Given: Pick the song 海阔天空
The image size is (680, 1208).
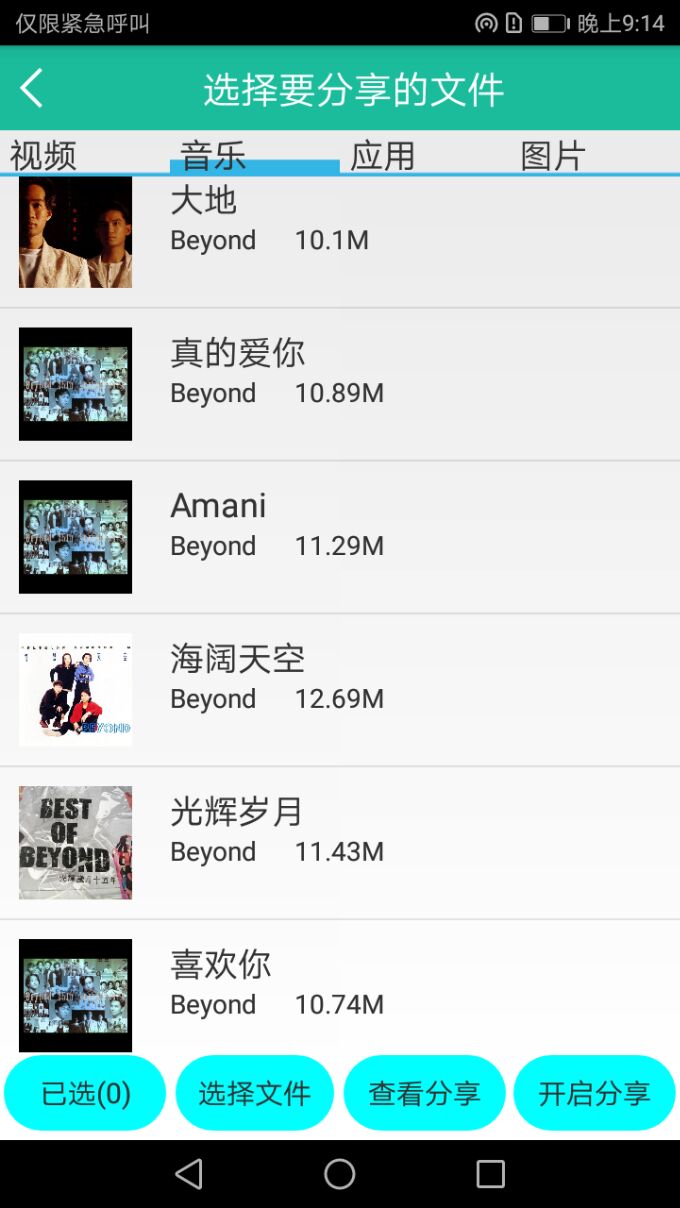Looking at the screenshot, I should click(340, 689).
